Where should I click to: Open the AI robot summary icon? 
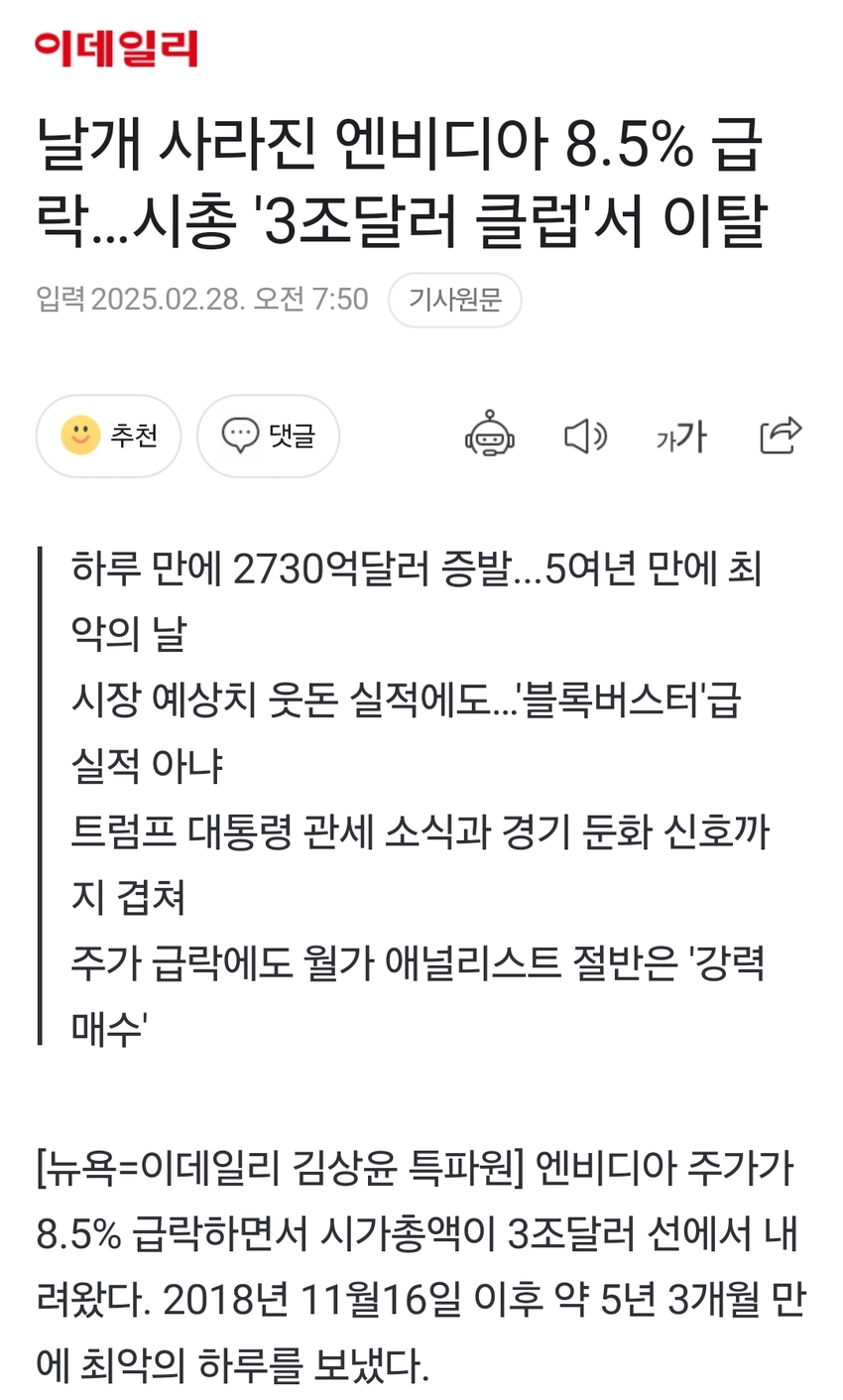click(x=490, y=435)
